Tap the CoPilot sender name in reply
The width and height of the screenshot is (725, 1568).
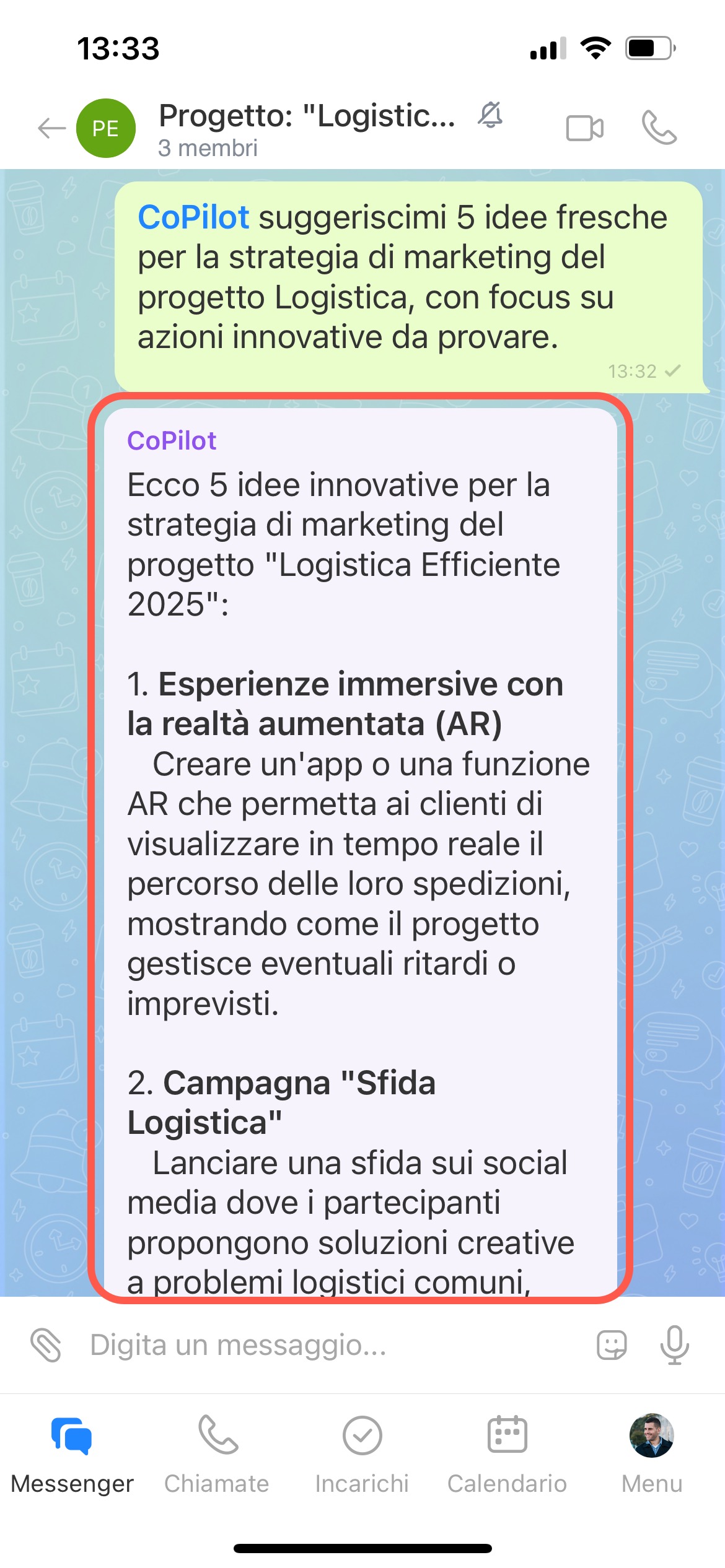point(172,441)
